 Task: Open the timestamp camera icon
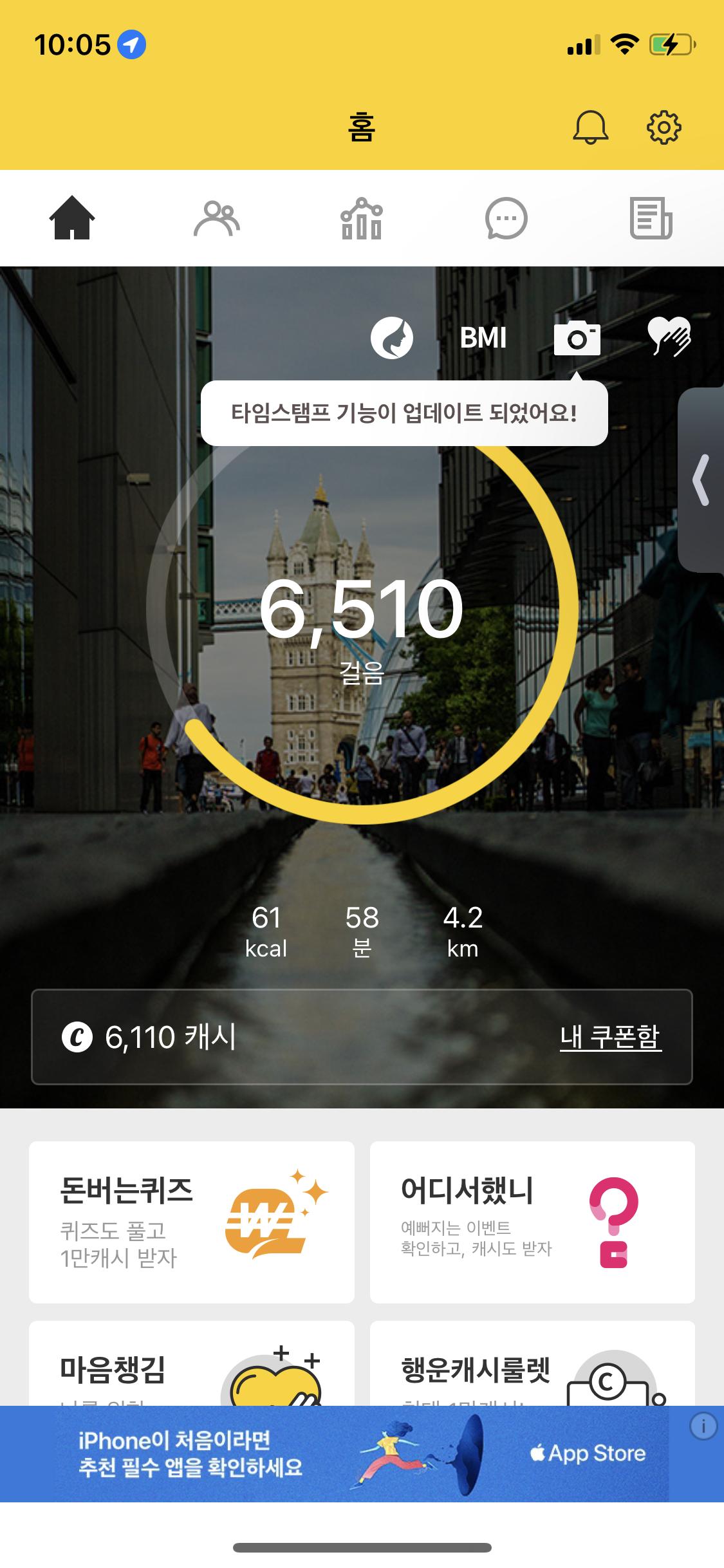pyautogui.click(x=577, y=338)
